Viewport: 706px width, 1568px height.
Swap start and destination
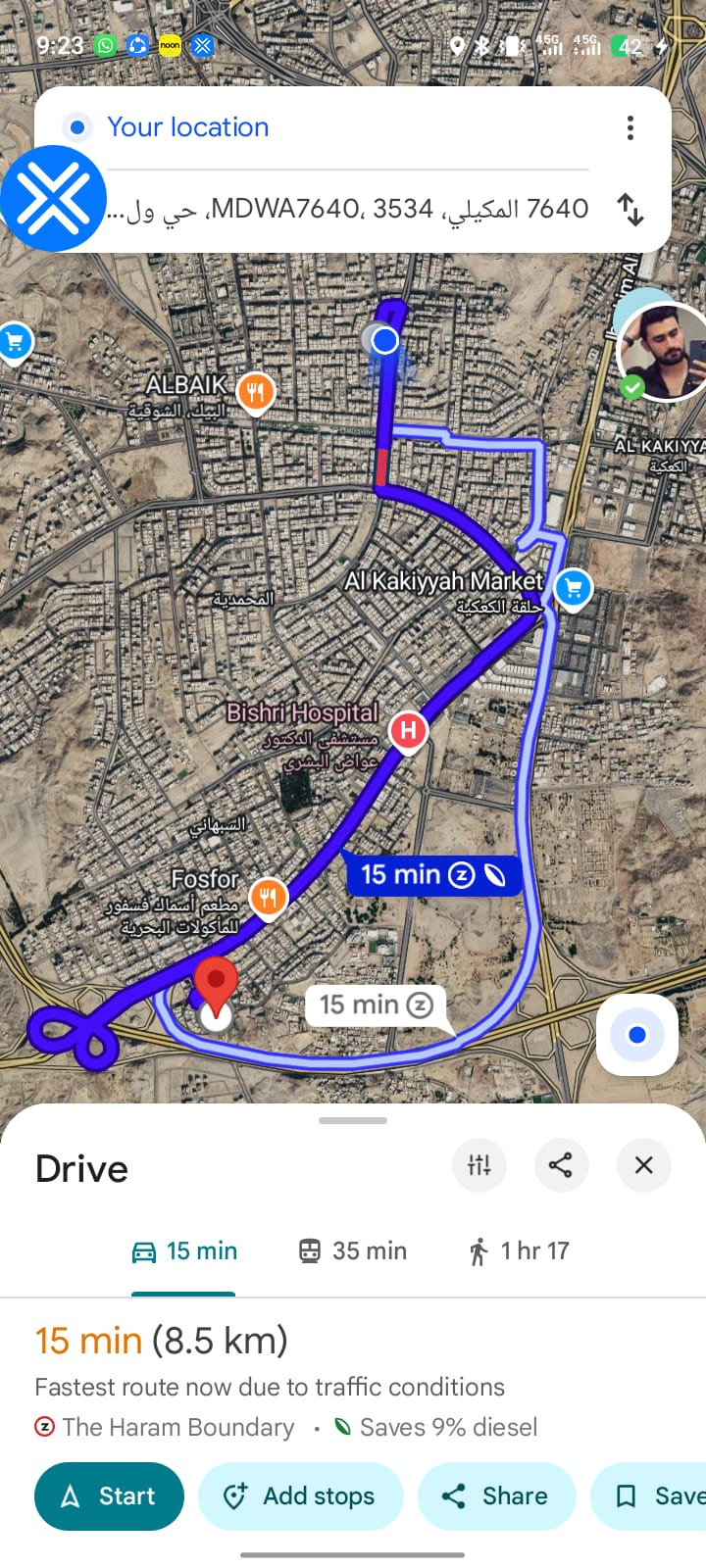[630, 209]
